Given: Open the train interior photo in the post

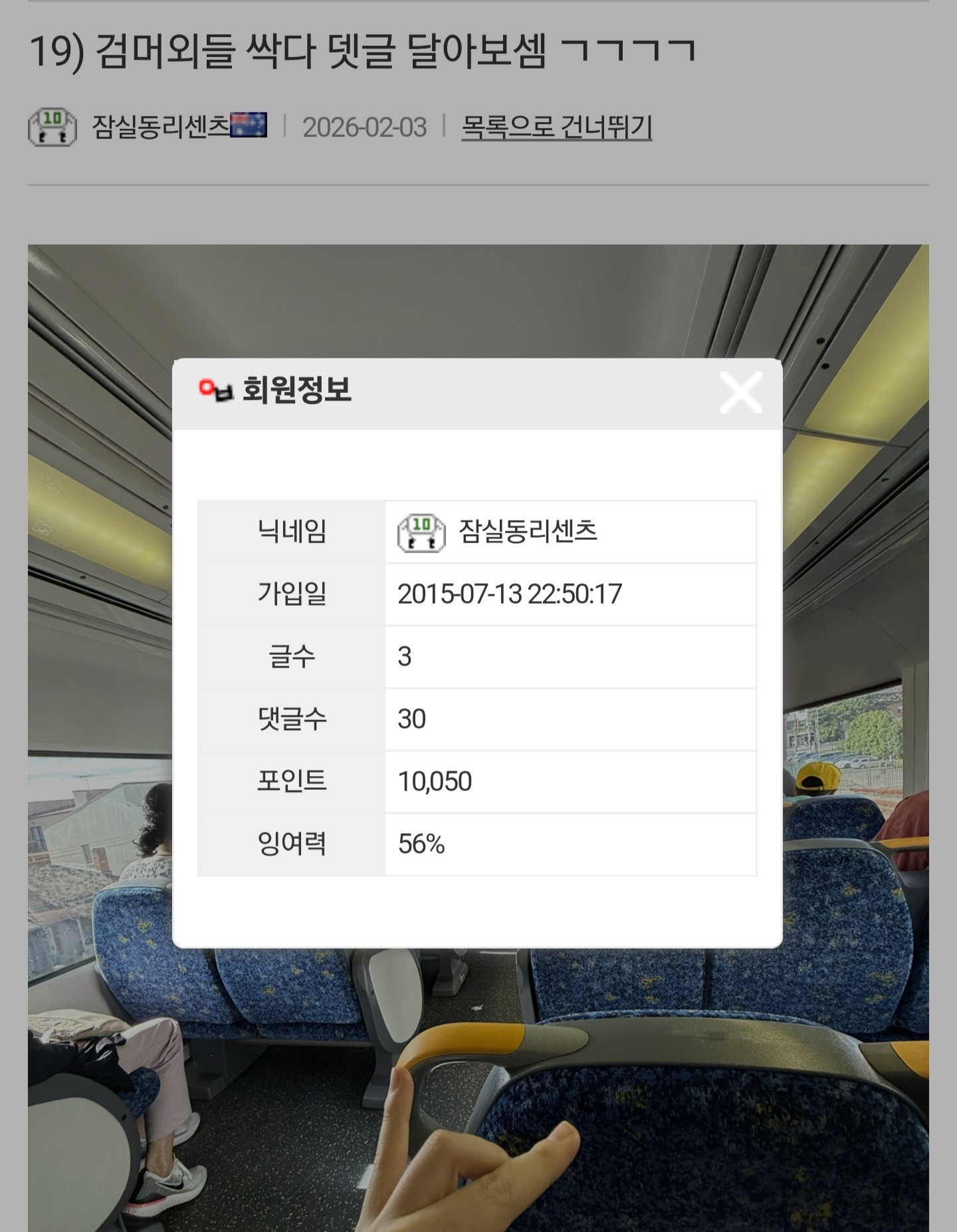Looking at the screenshot, I should pos(478,1077).
